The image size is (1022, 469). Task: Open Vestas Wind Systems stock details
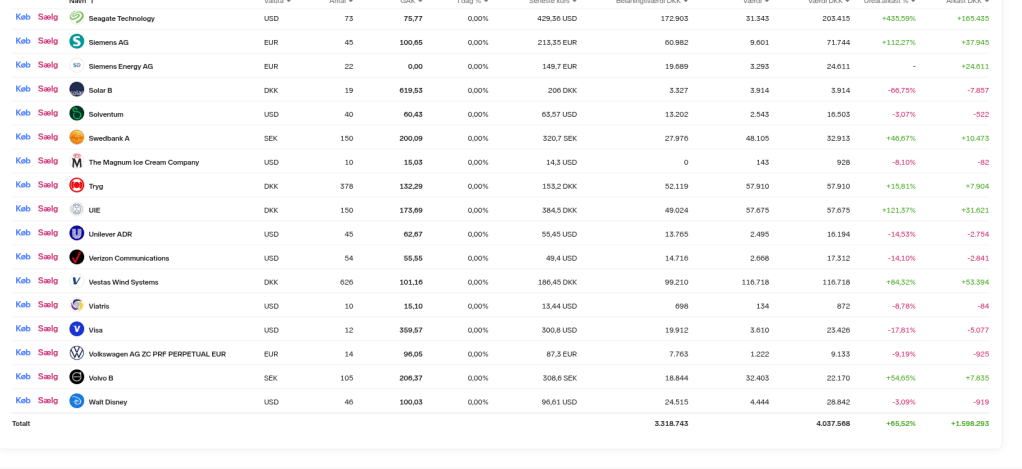coord(123,282)
